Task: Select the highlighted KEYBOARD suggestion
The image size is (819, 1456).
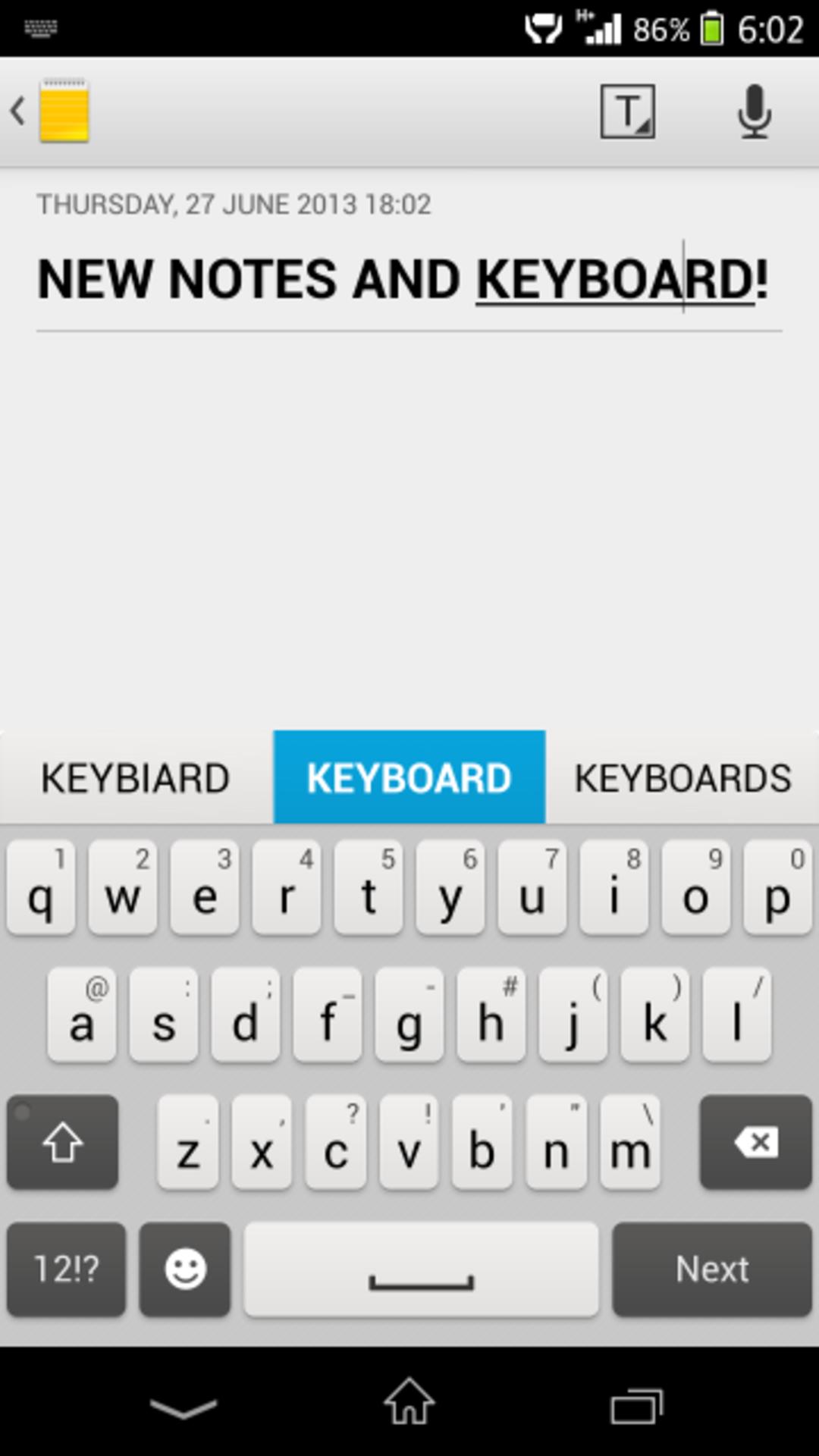Action: pyautogui.click(x=409, y=778)
